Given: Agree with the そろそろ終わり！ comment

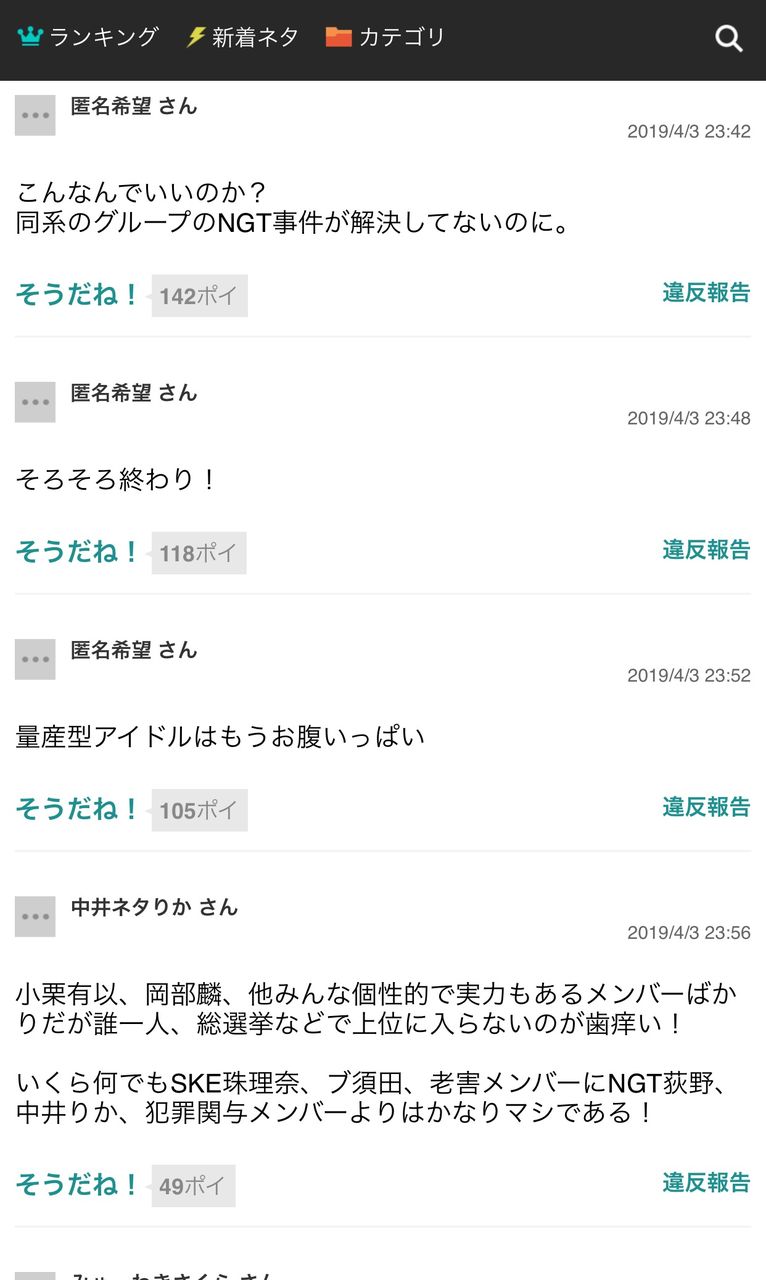Looking at the screenshot, I should (77, 552).
